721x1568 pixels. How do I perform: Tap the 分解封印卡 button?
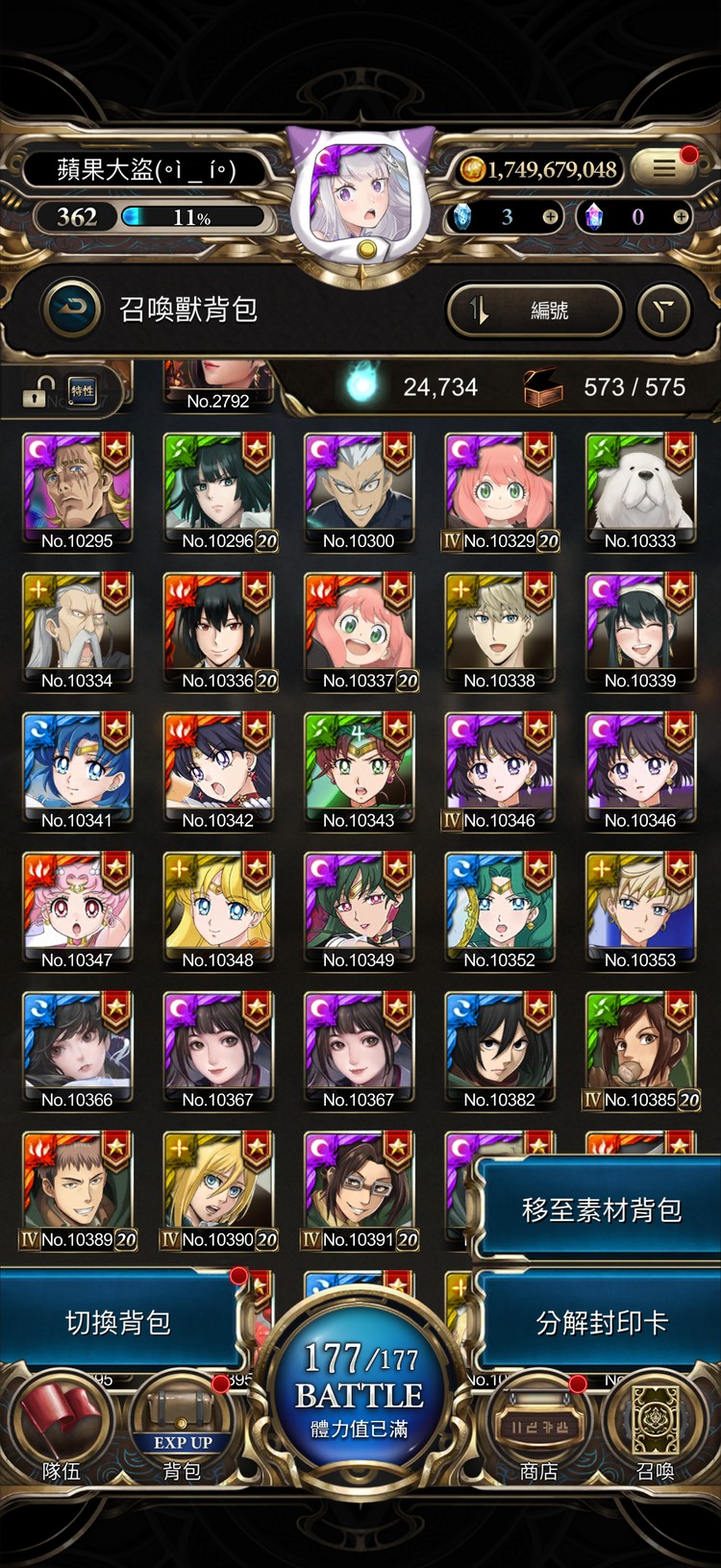tap(601, 1322)
